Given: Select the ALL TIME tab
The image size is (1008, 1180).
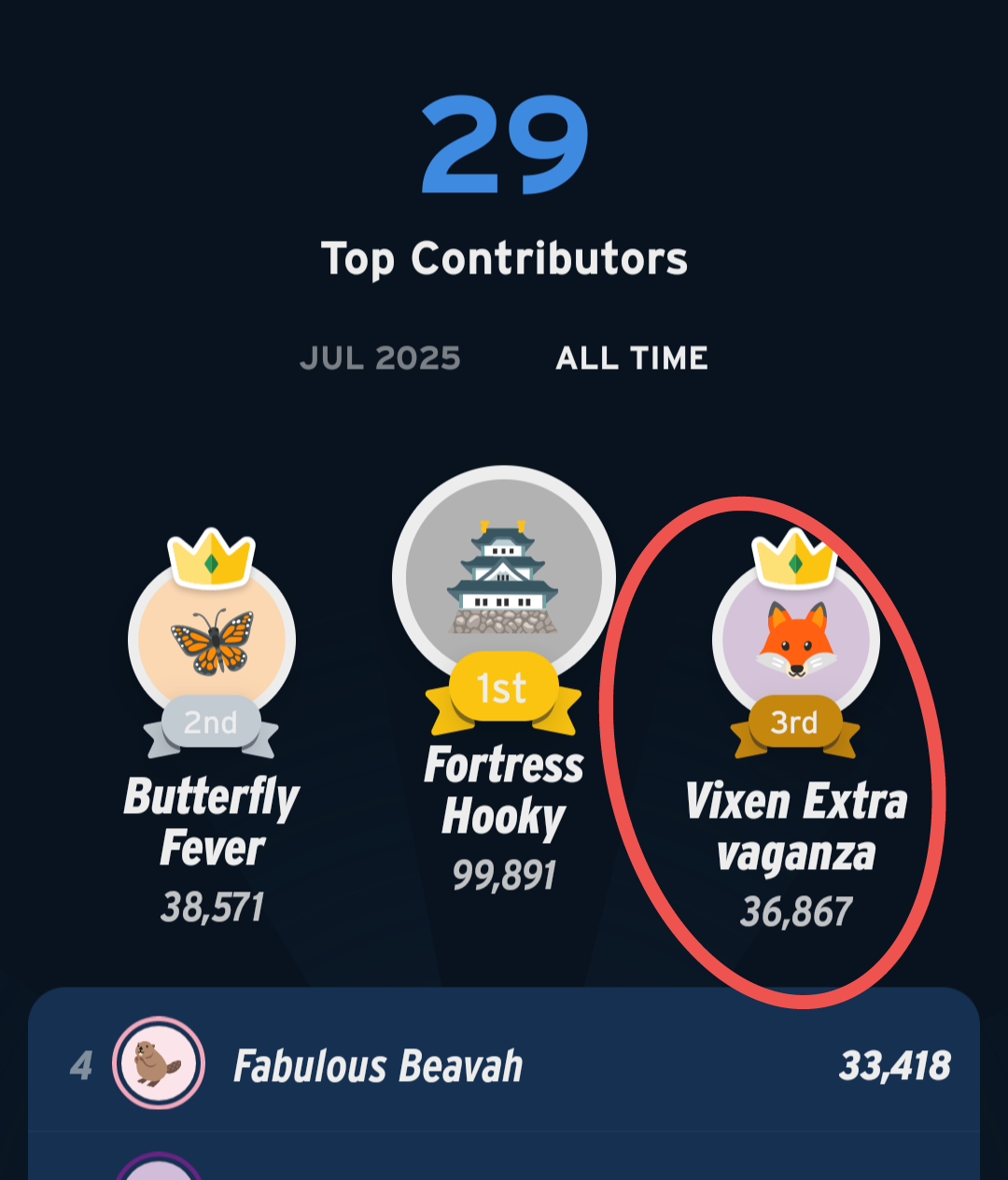Looking at the screenshot, I should pos(632,358).
